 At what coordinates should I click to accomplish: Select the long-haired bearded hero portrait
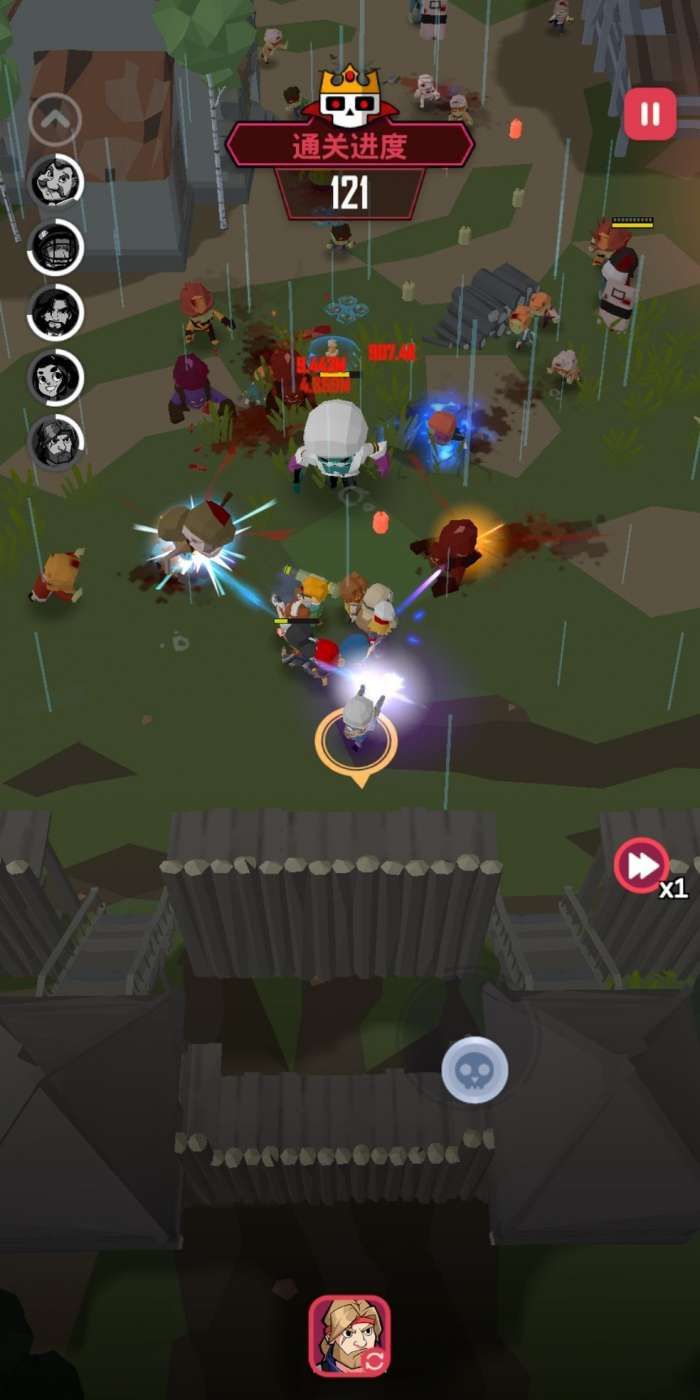click(55, 312)
